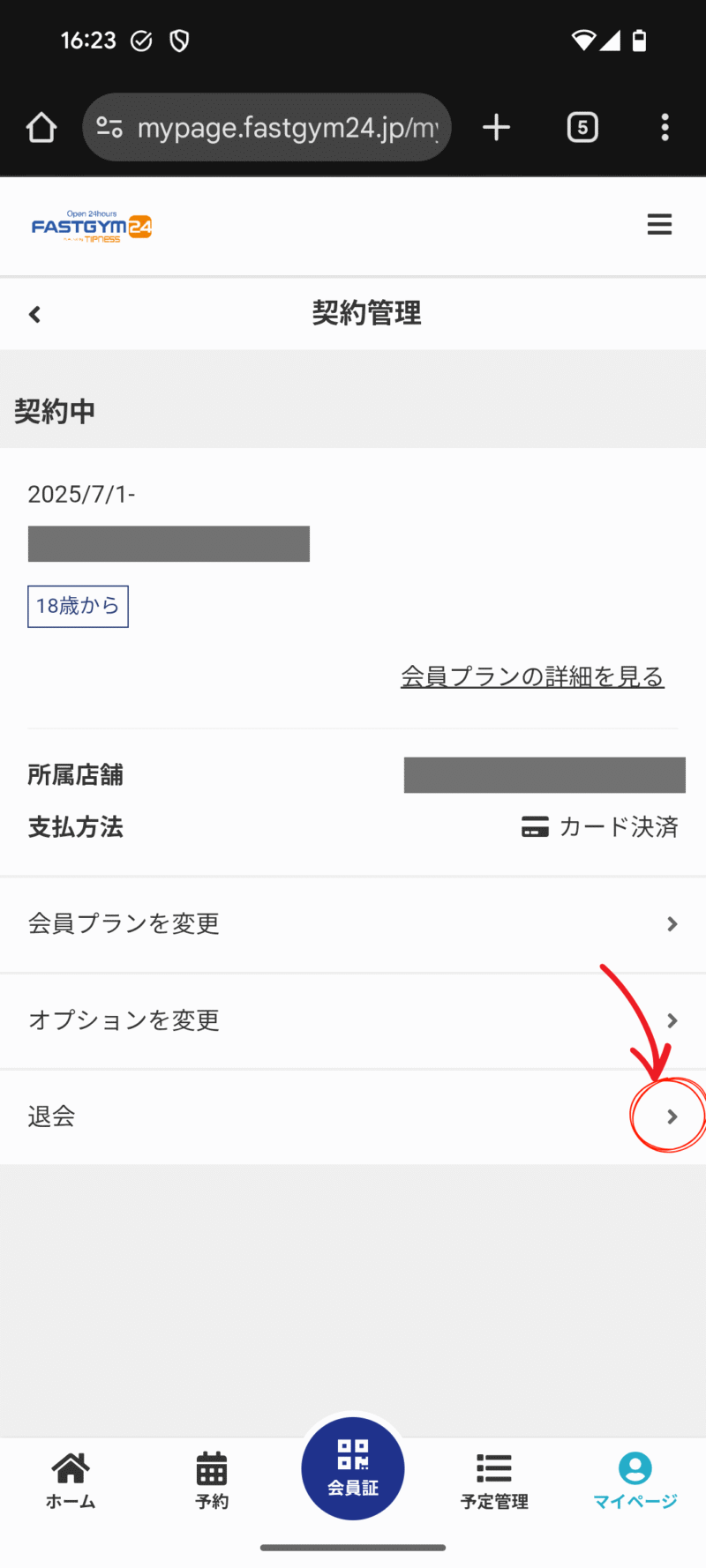The image size is (706, 1568).
Task: Switch to the マイページ tab
Action: pos(635,1481)
